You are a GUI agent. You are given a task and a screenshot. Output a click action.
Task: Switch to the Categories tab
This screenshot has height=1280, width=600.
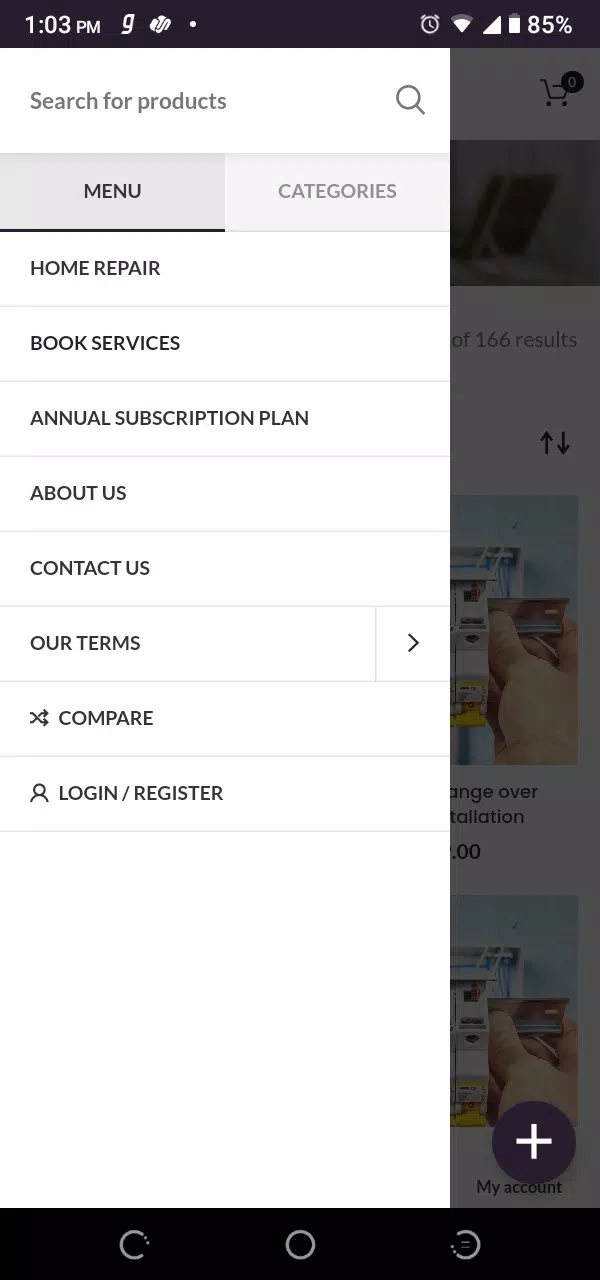click(x=337, y=191)
